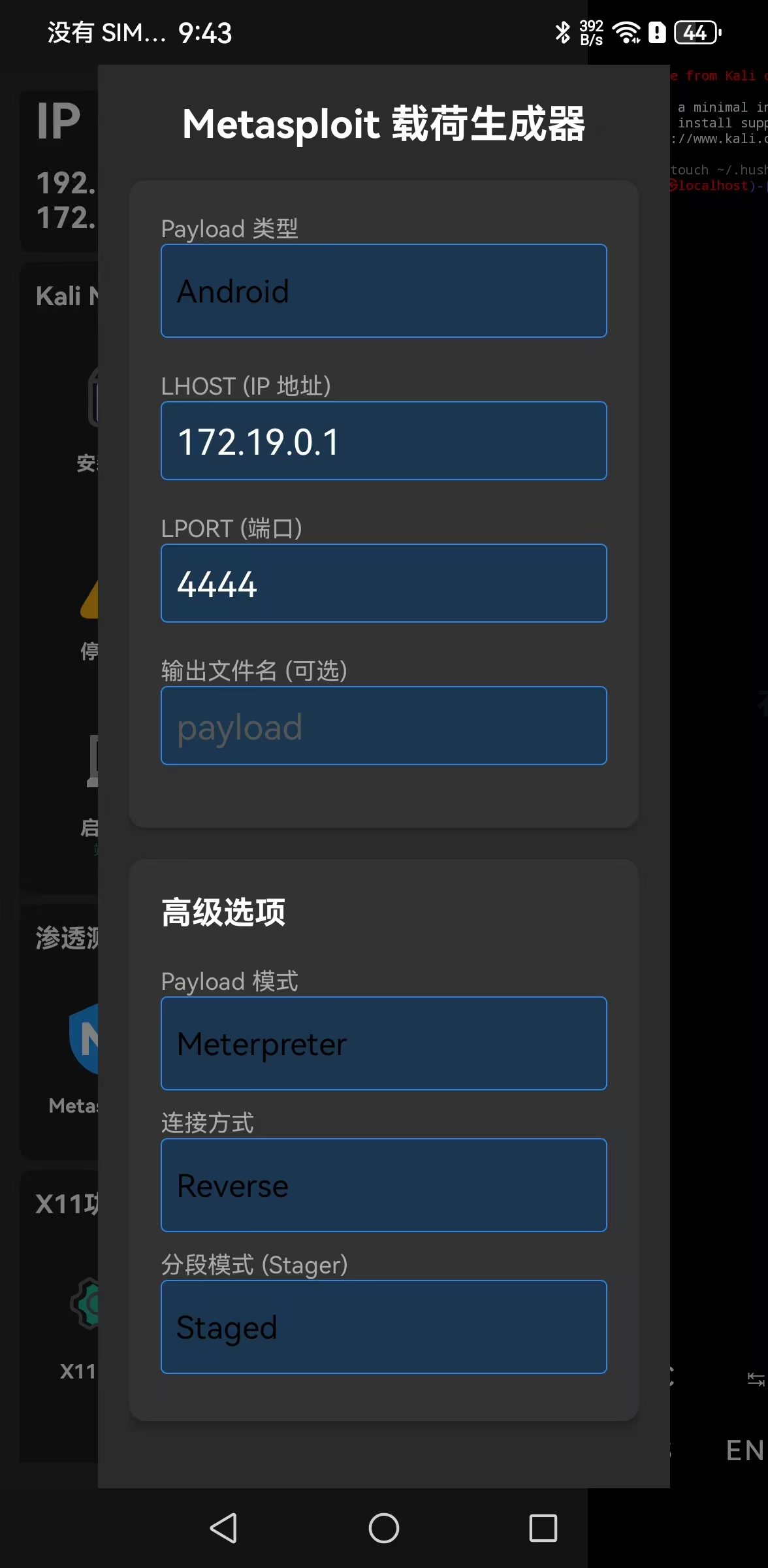Return to the home screen
This screenshot has height=1568, width=768.
click(384, 1528)
